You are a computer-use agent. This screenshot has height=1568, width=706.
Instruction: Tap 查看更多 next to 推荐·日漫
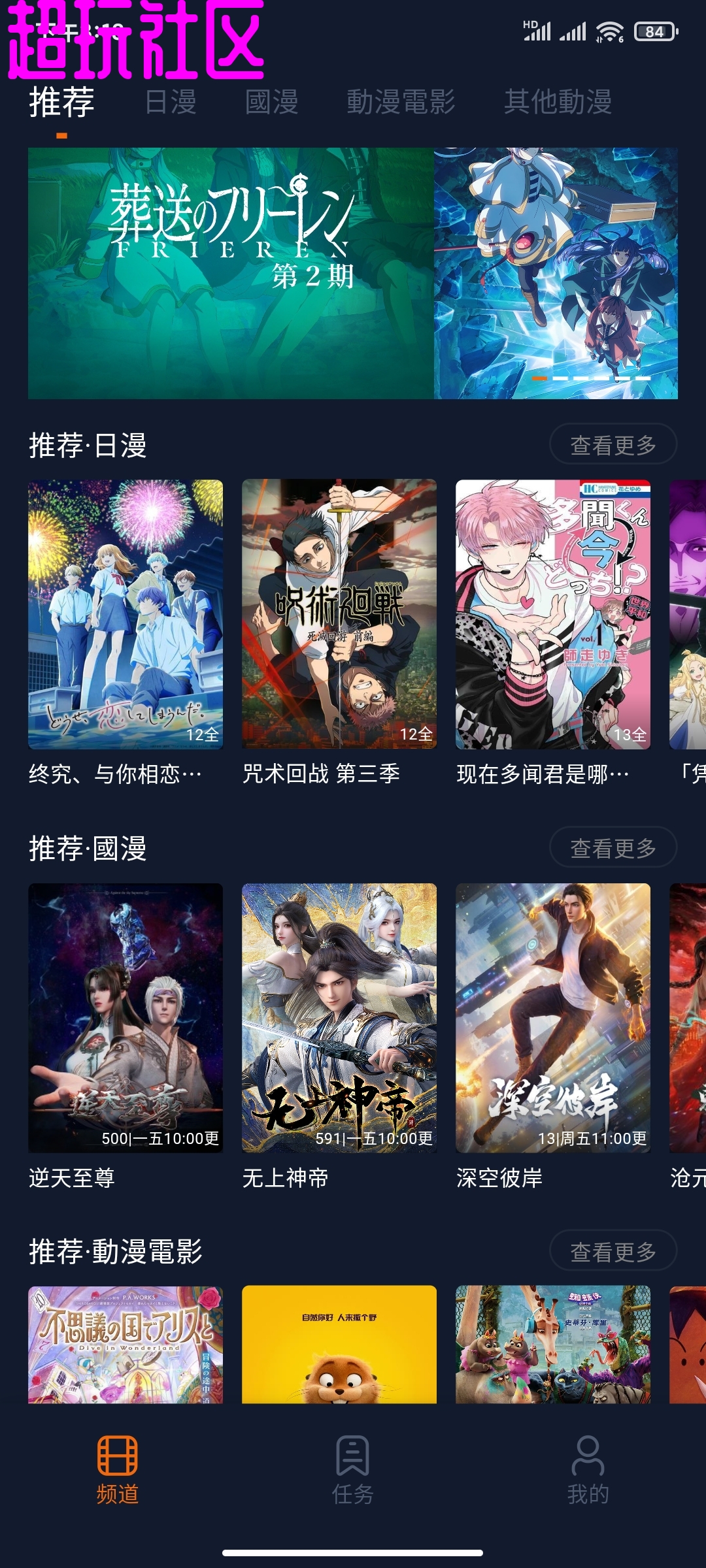612,443
